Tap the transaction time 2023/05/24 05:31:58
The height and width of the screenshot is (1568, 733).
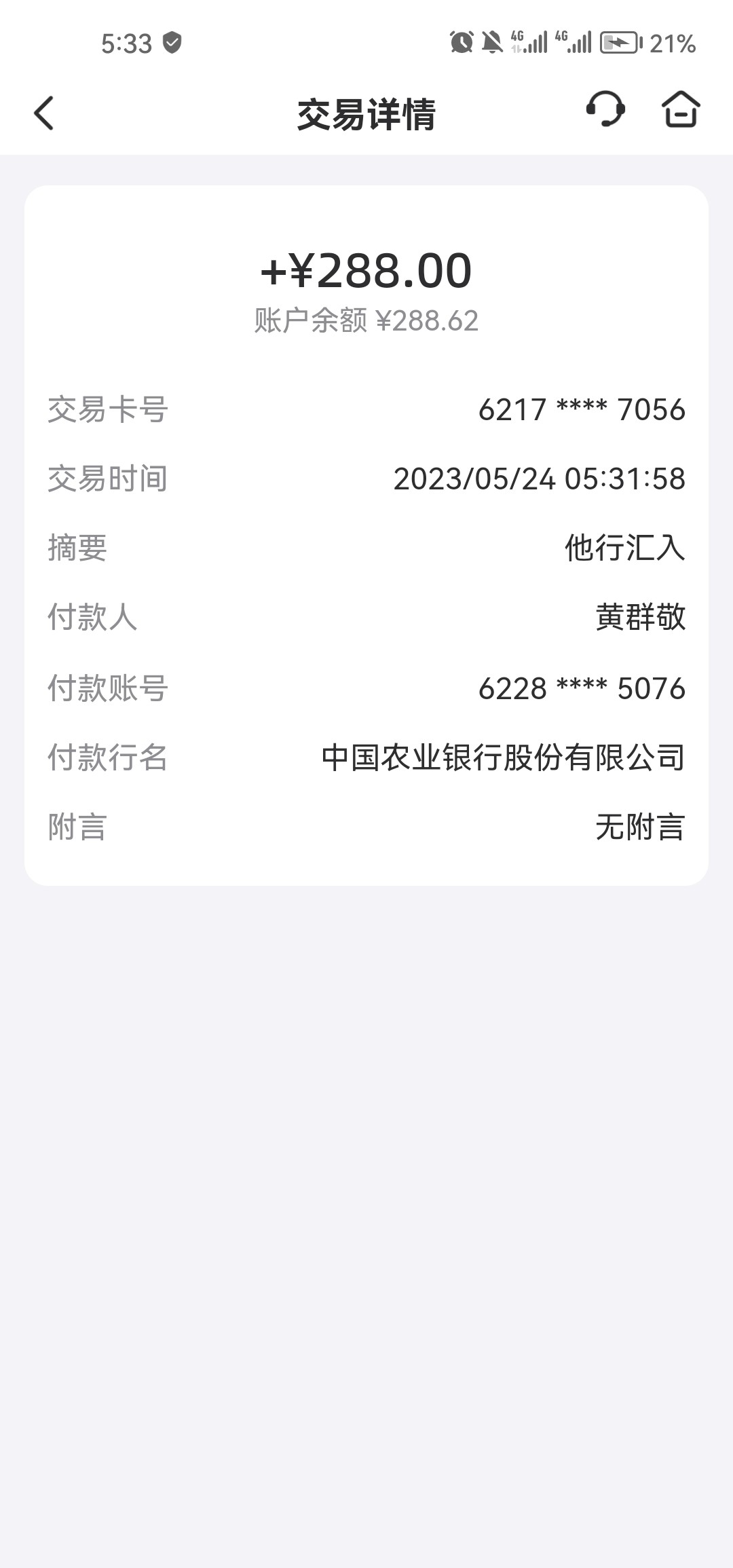540,479
